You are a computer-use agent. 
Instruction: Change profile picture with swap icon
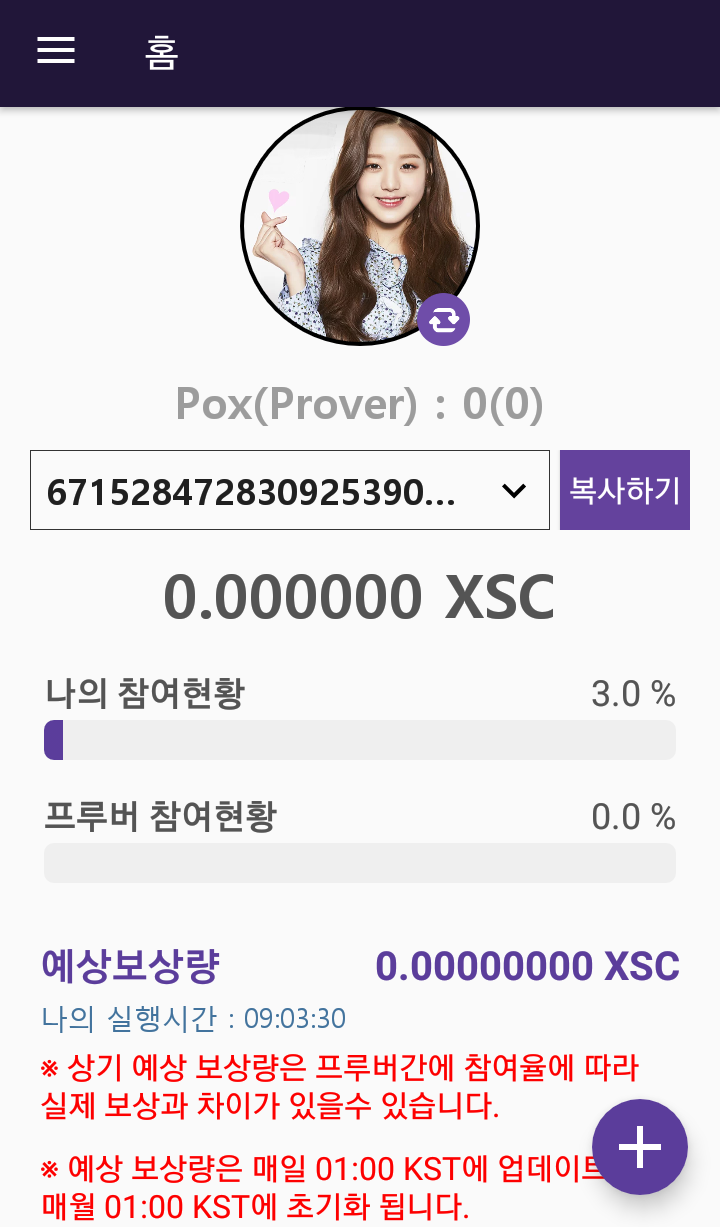(x=443, y=320)
